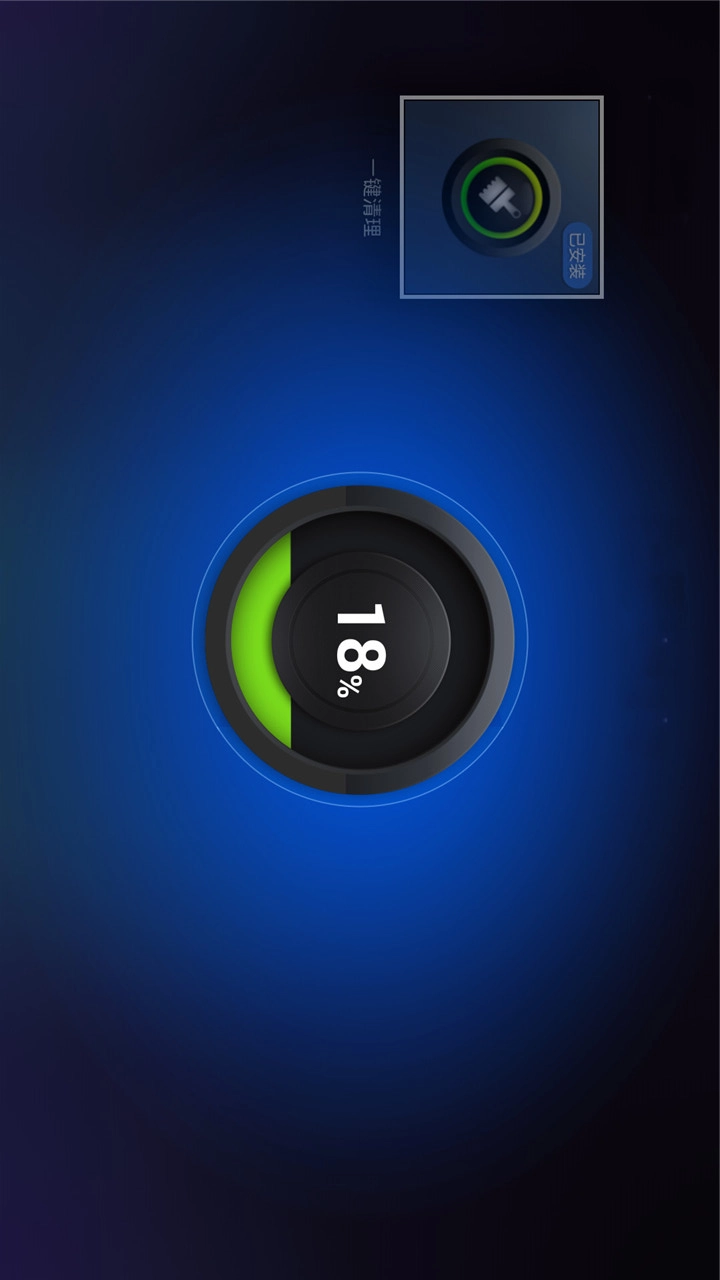Open the 一键清理 one-tap clean tile
Screen dimensions: 720x1280
tap(501, 197)
